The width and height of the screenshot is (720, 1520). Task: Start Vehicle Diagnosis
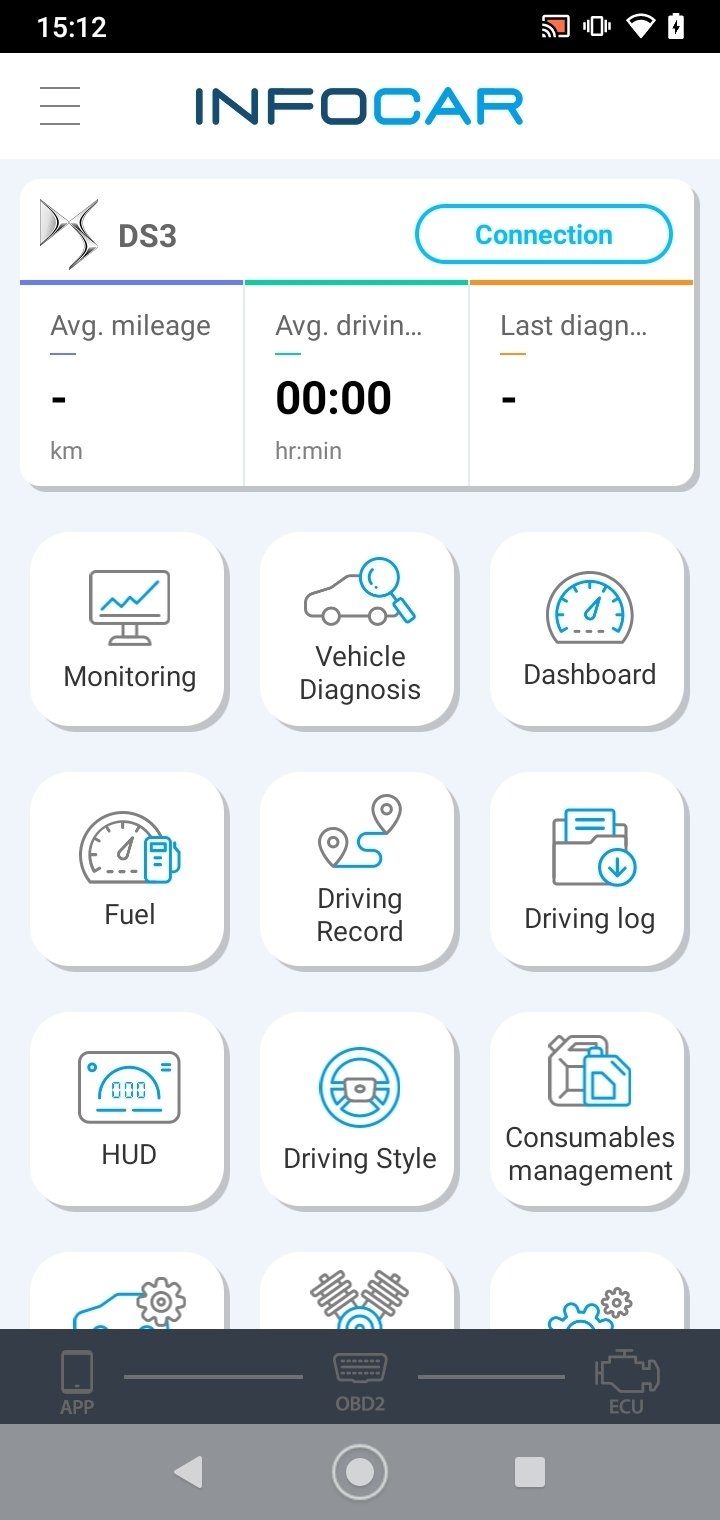359,628
